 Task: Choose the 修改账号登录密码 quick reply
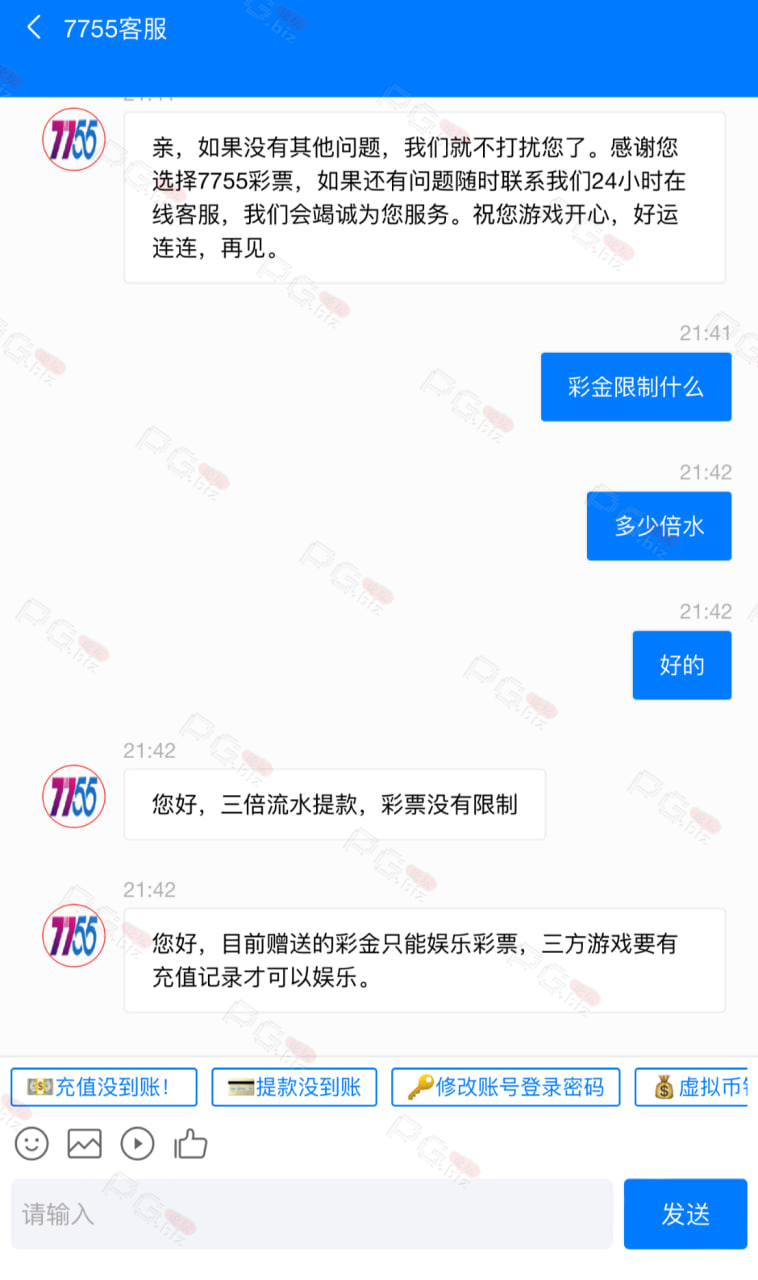pos(506,1087)
